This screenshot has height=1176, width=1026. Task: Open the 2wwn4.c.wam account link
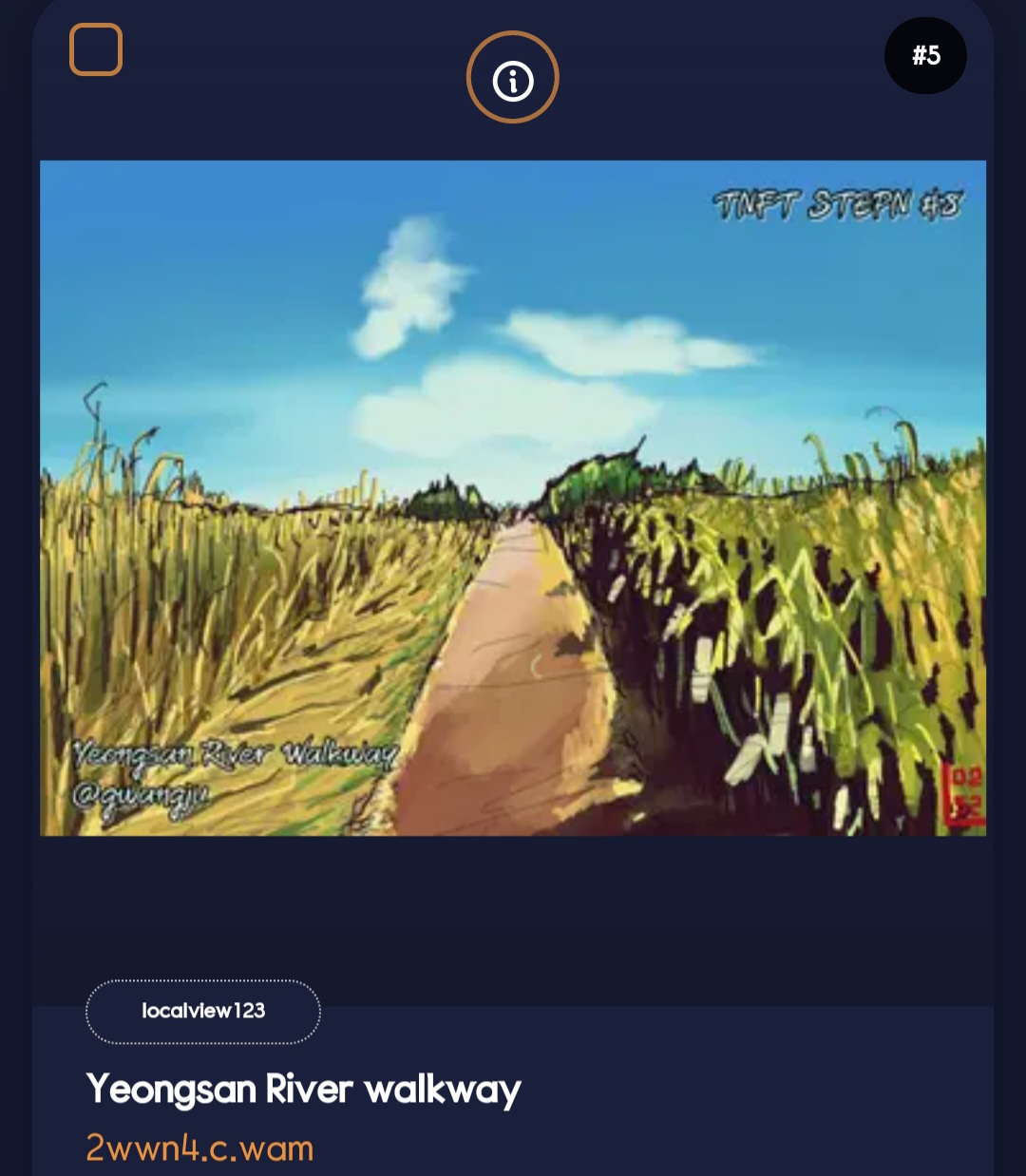pos(199,1148)
